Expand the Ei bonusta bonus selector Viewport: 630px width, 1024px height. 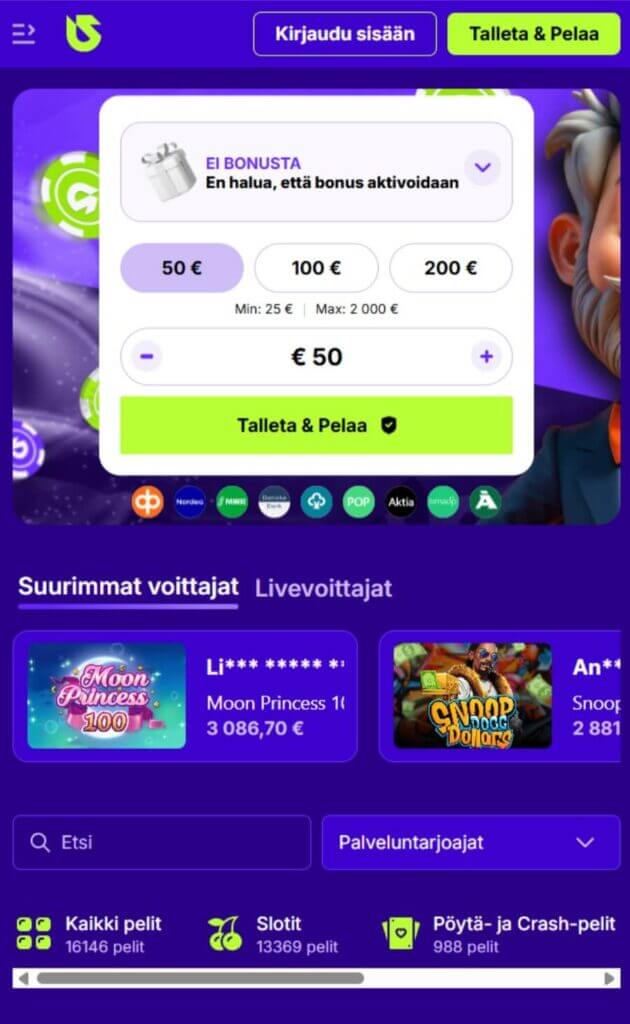pyautogui.click(x=483, y=167)
